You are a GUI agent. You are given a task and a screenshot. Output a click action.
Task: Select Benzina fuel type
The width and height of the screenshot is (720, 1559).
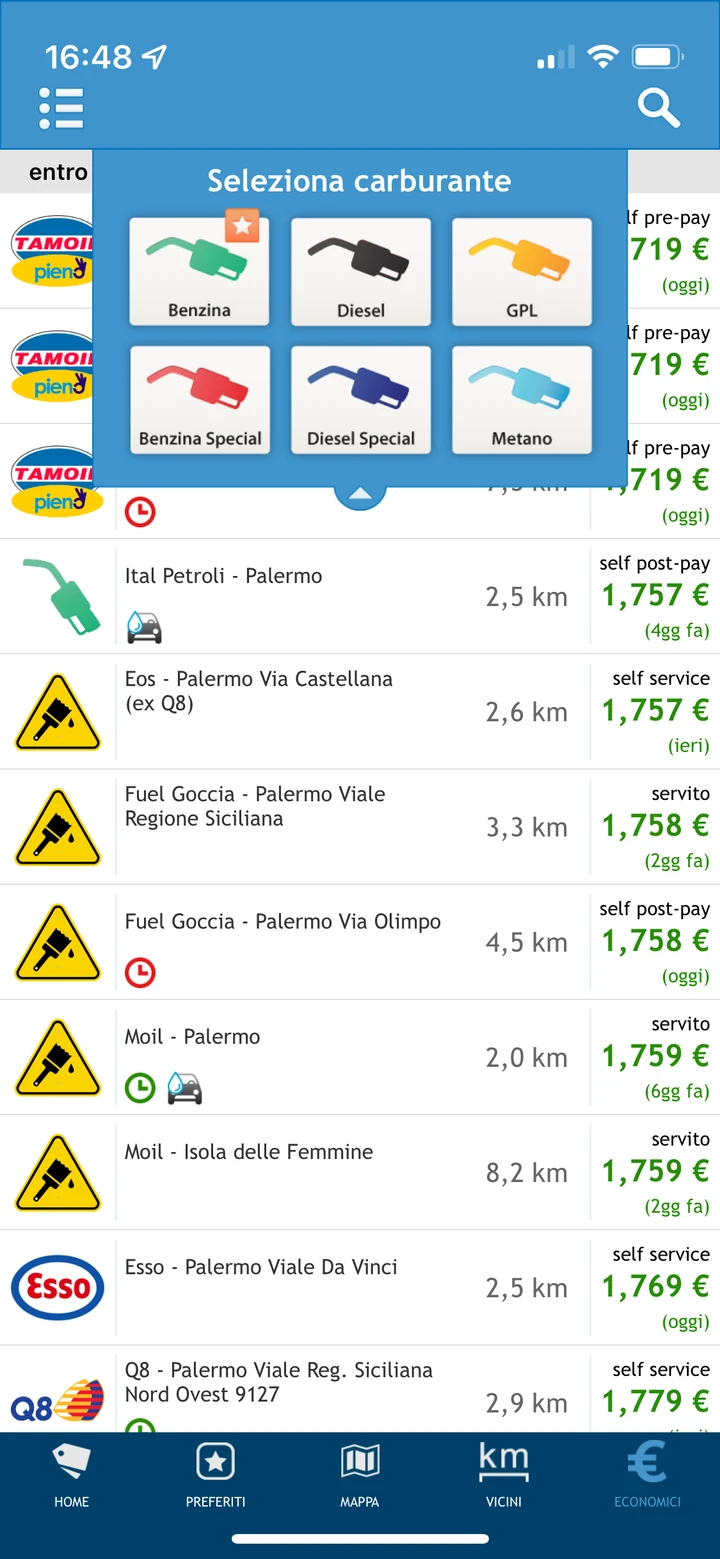coord(199,272)
